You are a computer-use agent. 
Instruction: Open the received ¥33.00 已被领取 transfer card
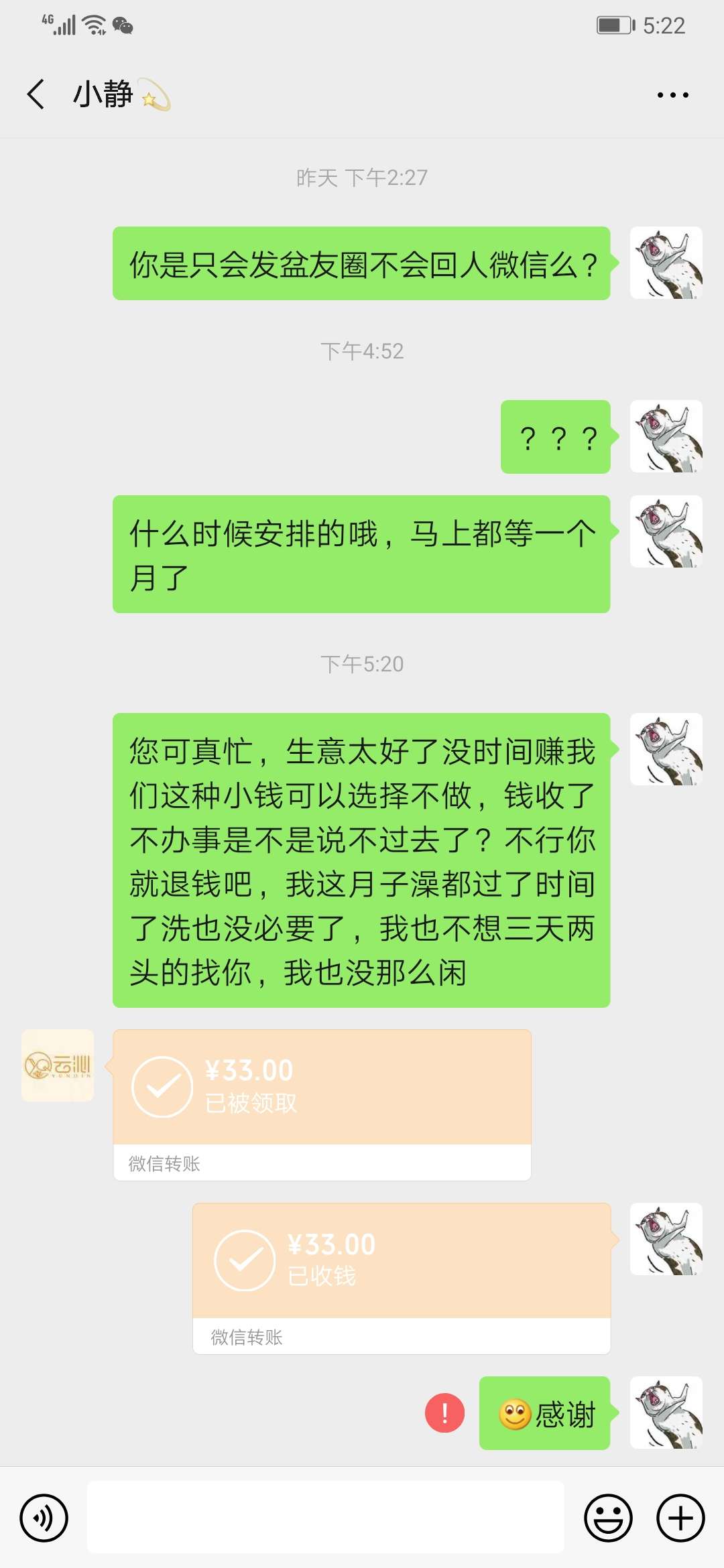point(322,1105)
